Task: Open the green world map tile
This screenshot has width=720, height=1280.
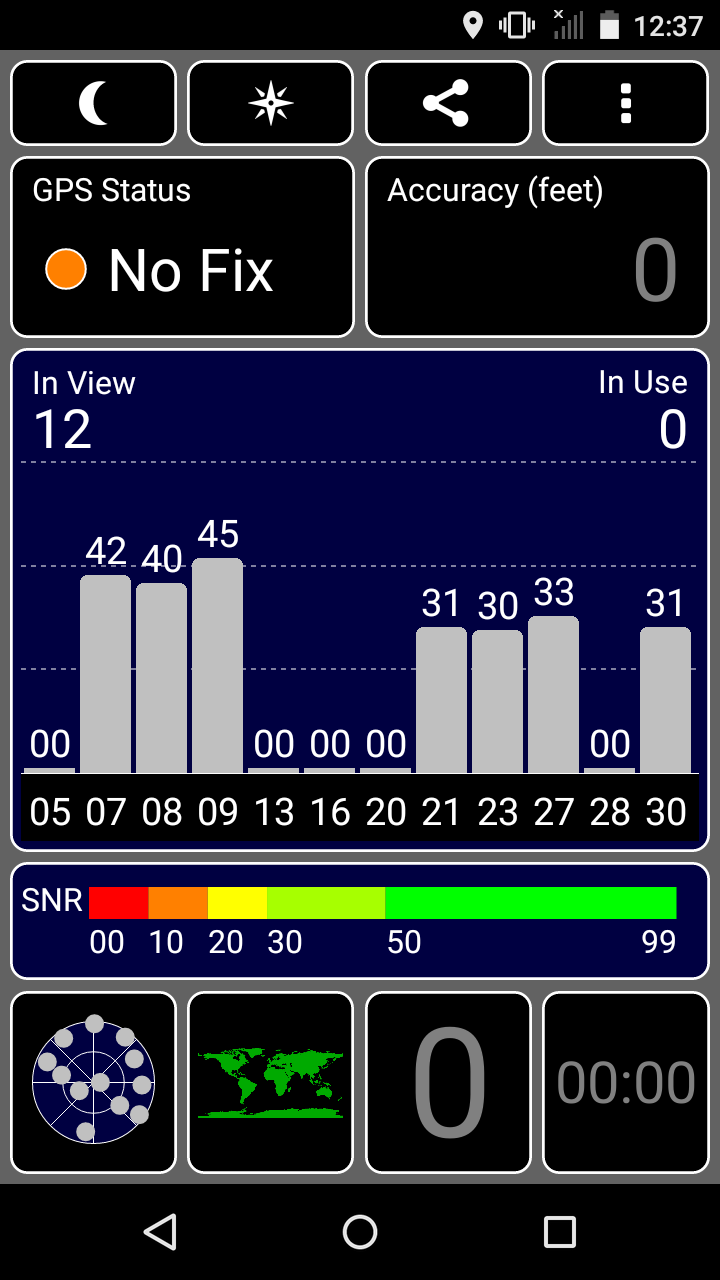Action: point(271,1082)
